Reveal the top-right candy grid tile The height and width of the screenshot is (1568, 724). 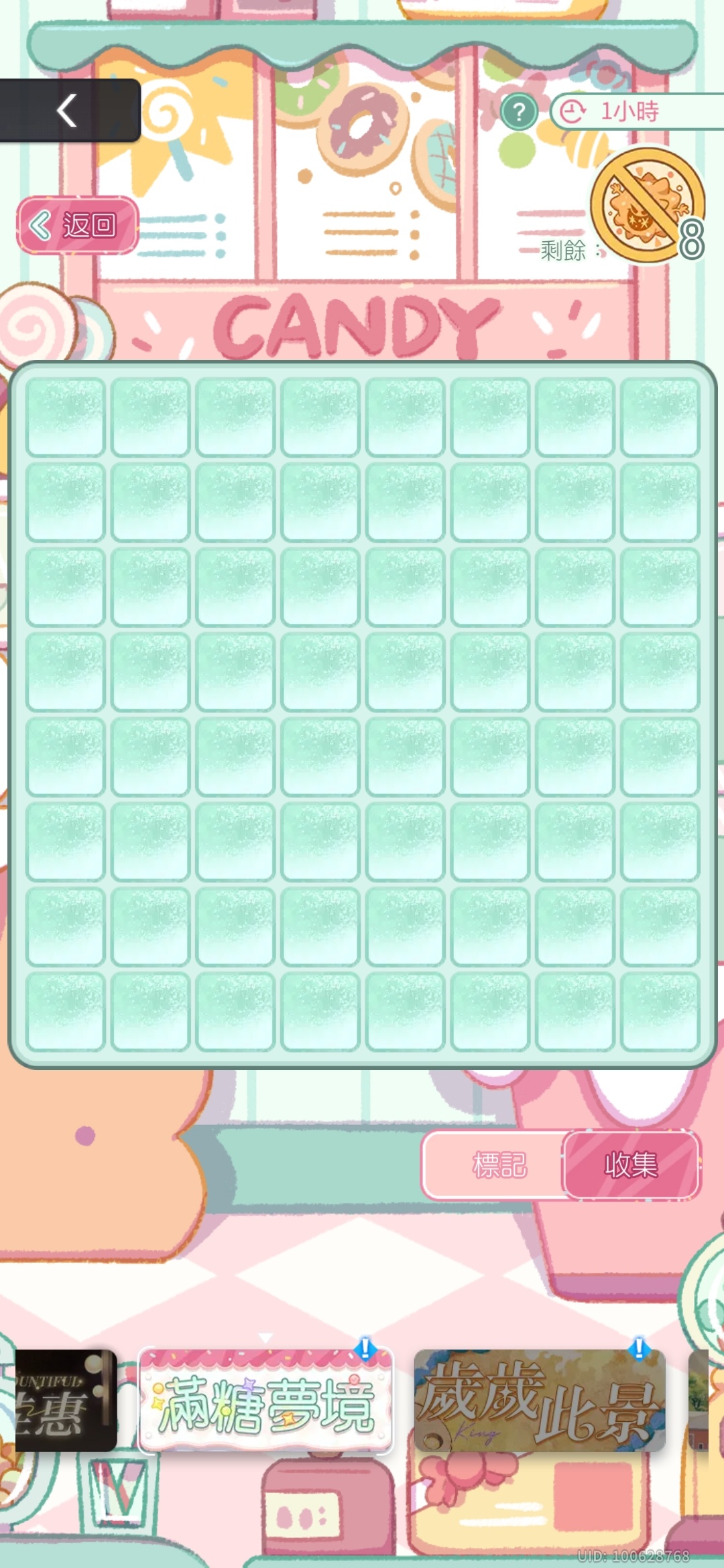pos(660,417)
